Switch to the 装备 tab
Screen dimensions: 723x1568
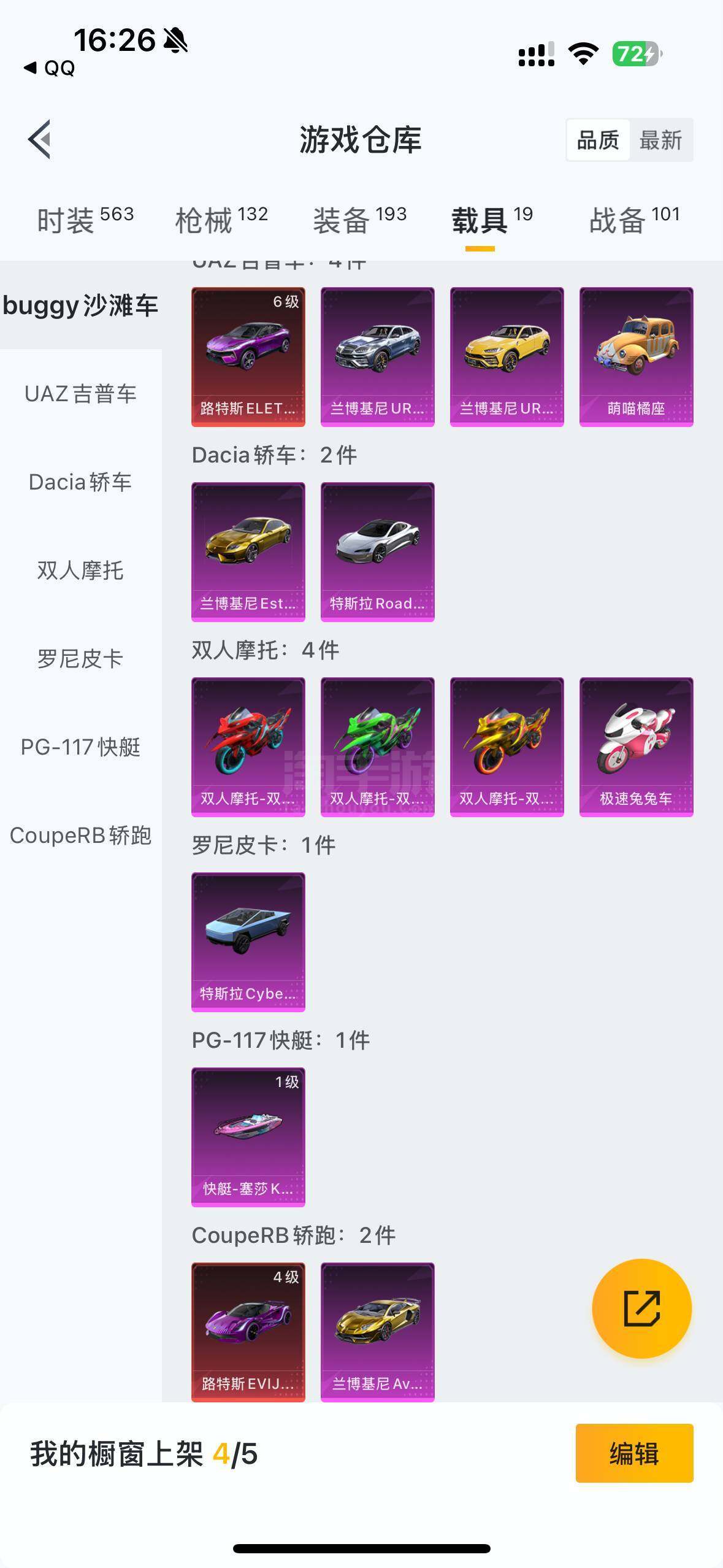tap(359, 220)
